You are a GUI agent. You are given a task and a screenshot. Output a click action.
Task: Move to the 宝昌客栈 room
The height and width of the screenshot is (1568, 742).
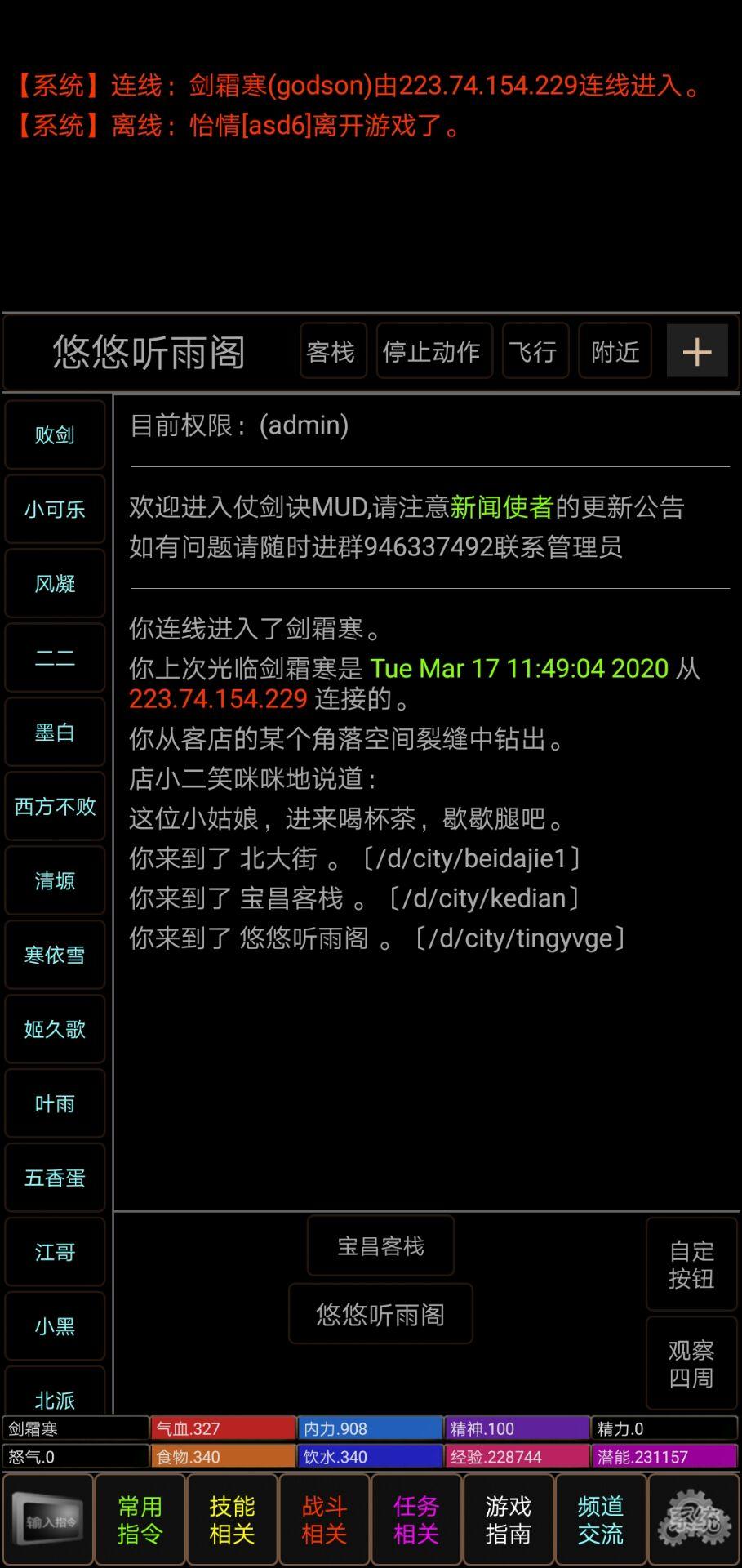[x=380, y=1246]
